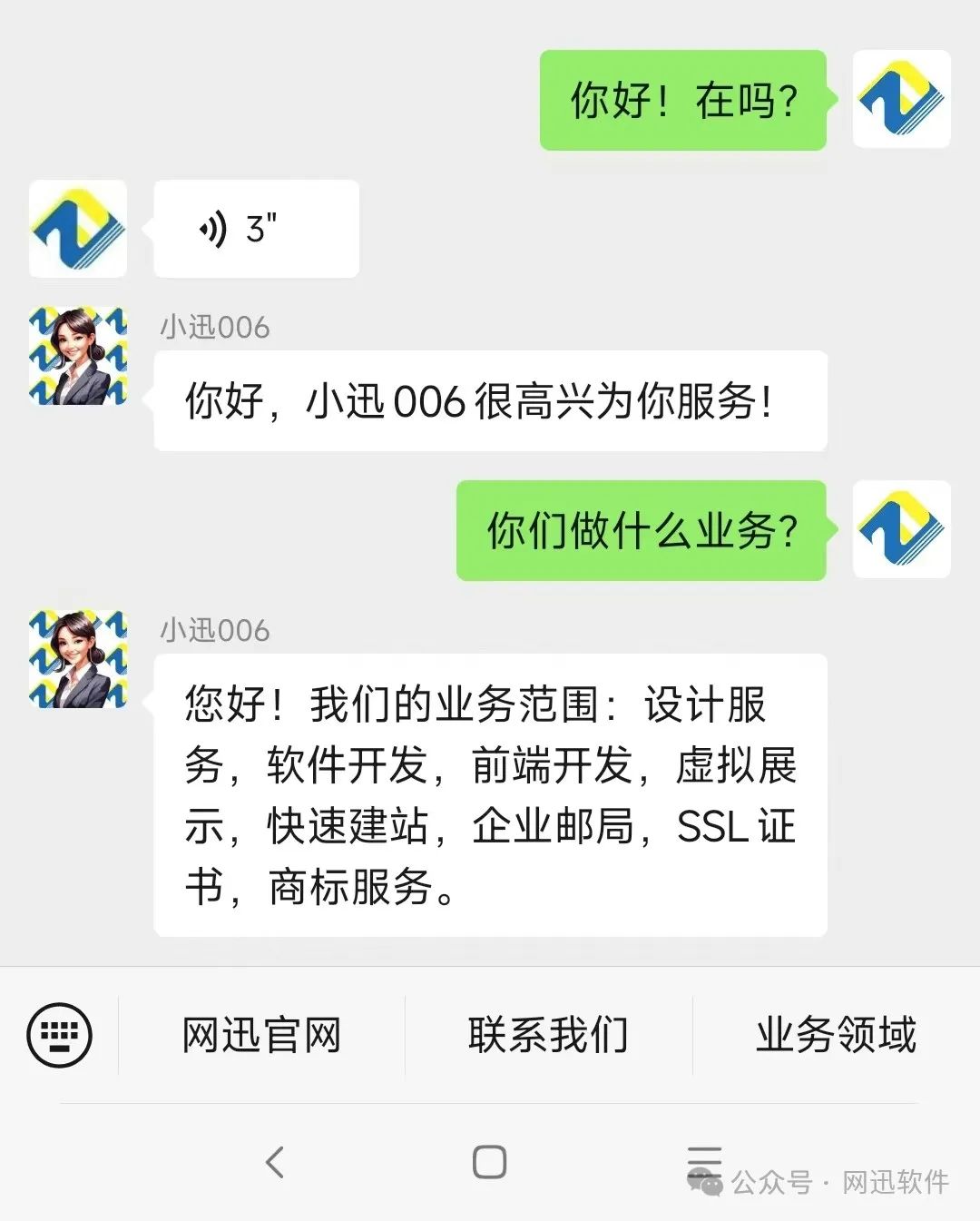Screen dimensions: 980x1221
Task: Click the 小迅006 avatar image
Action: click(77, 354)
